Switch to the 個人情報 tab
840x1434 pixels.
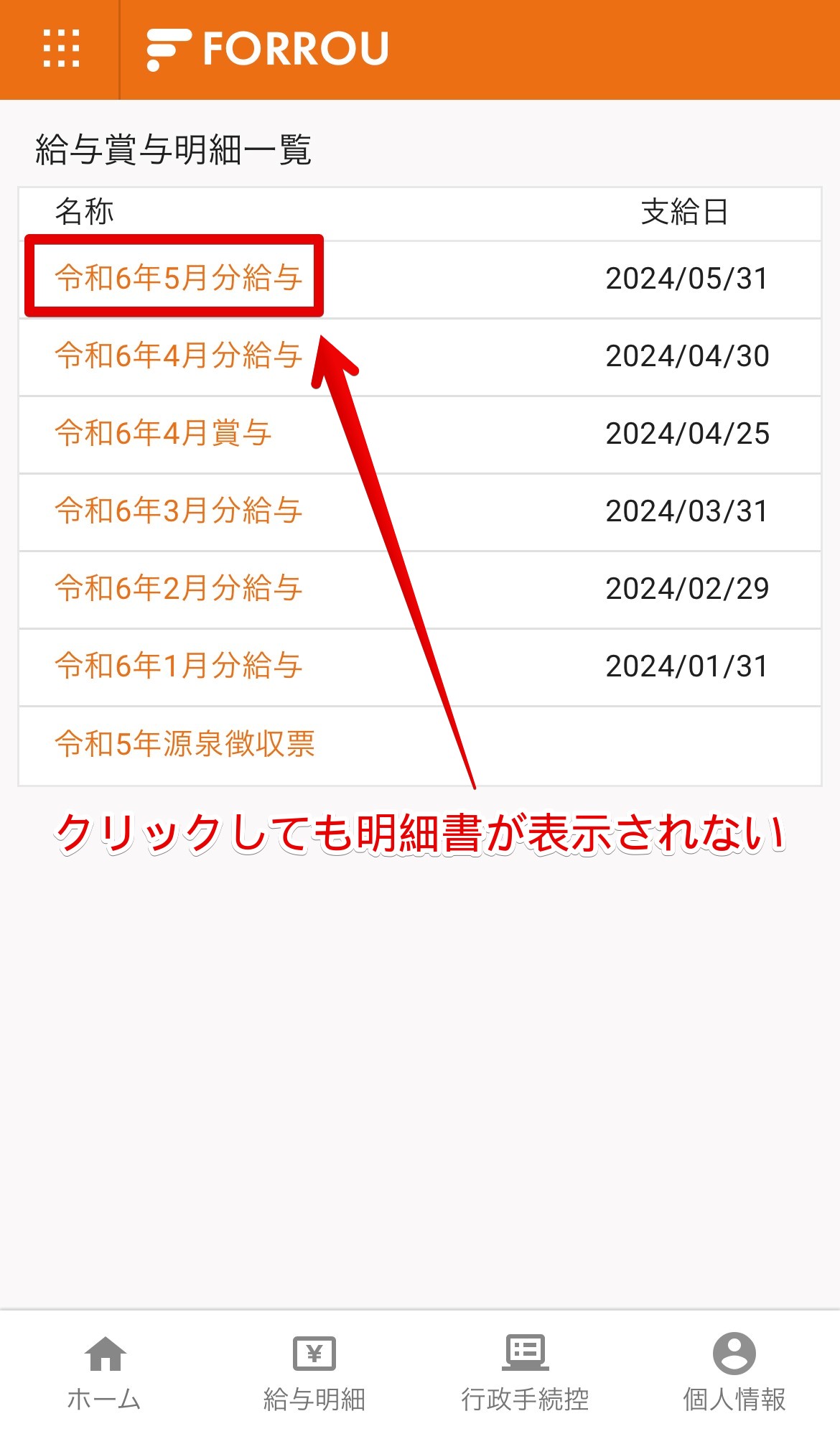734,1373
